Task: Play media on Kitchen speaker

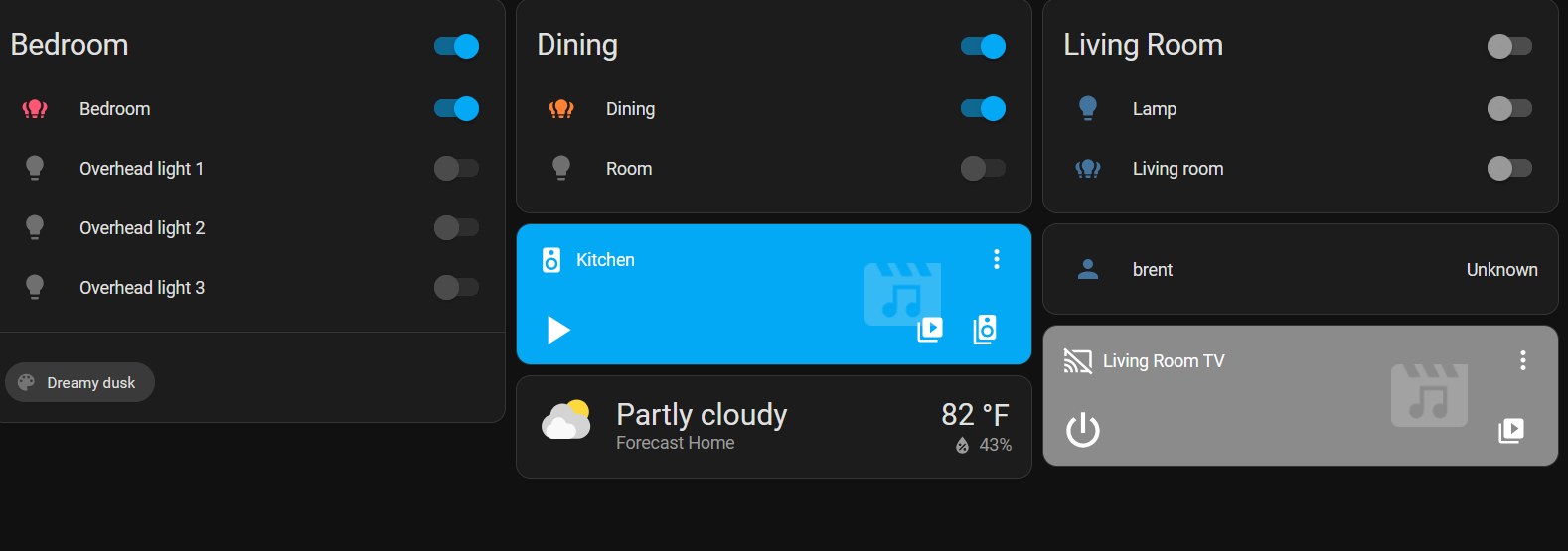Action: [x=558, y=330]
